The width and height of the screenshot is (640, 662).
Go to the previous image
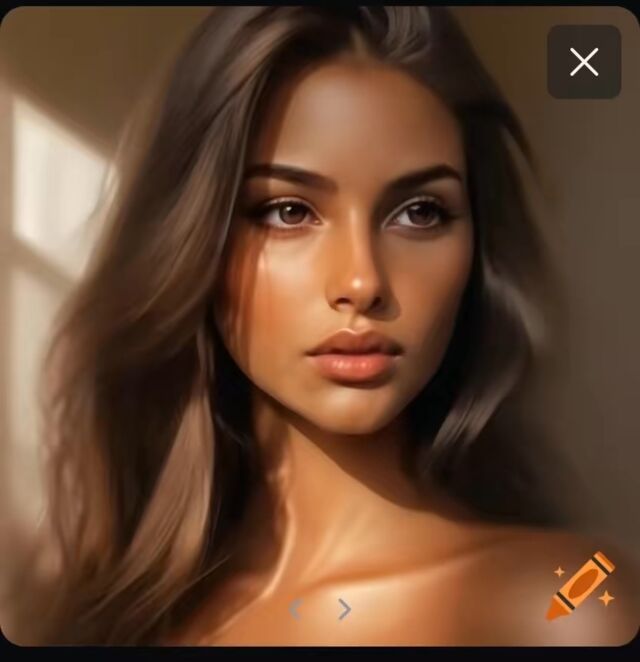click(296, 609)
